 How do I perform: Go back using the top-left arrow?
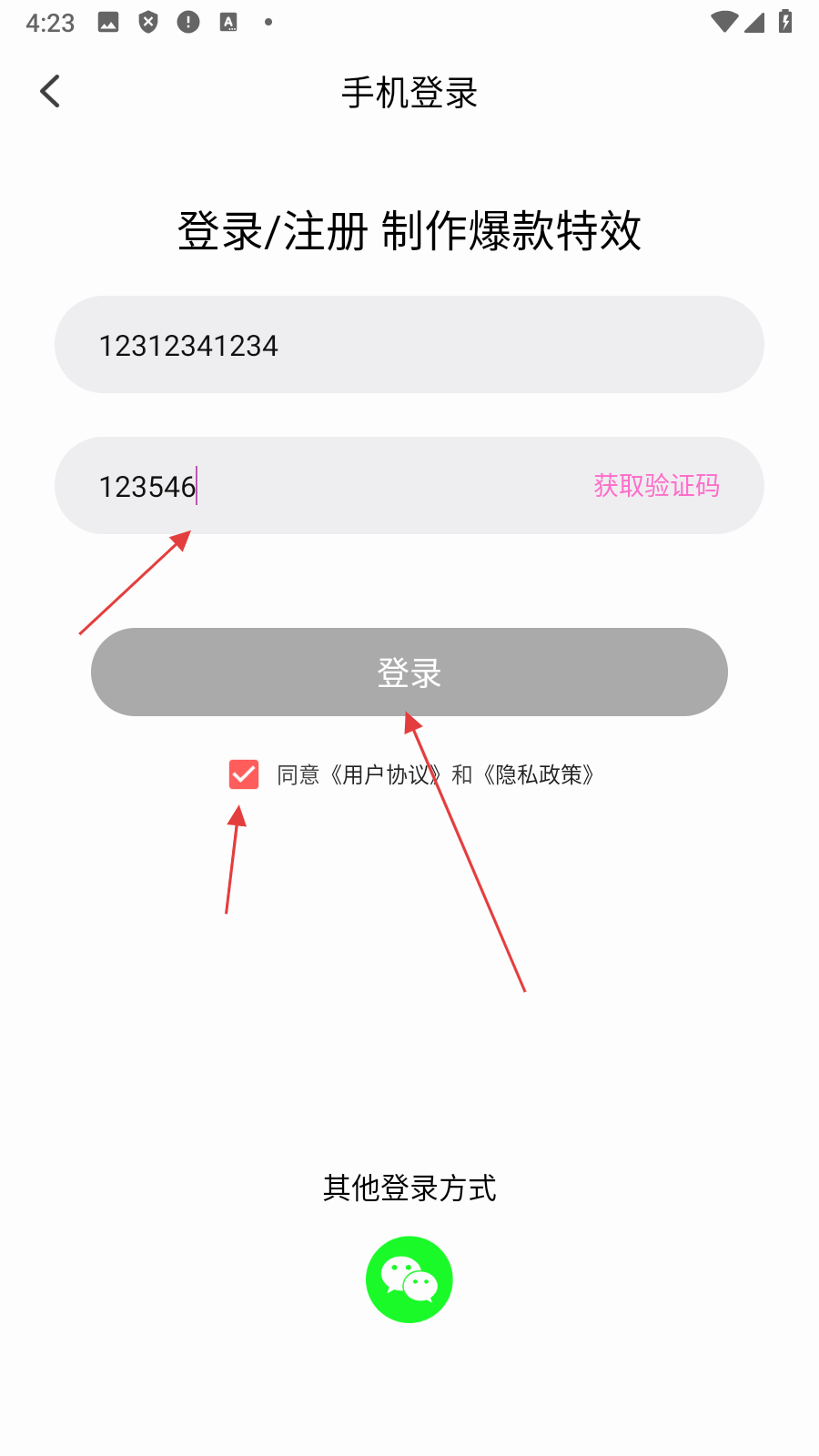click(50, 91)
